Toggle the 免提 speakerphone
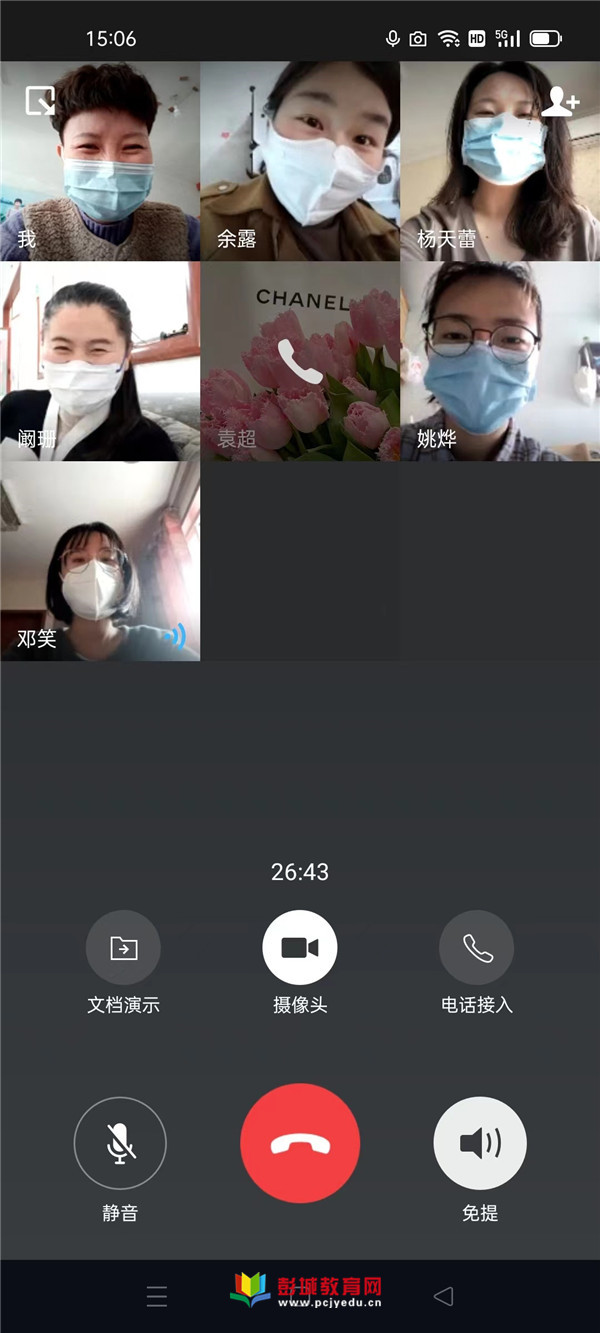 pyautogui.click(x=480, y=1143)
